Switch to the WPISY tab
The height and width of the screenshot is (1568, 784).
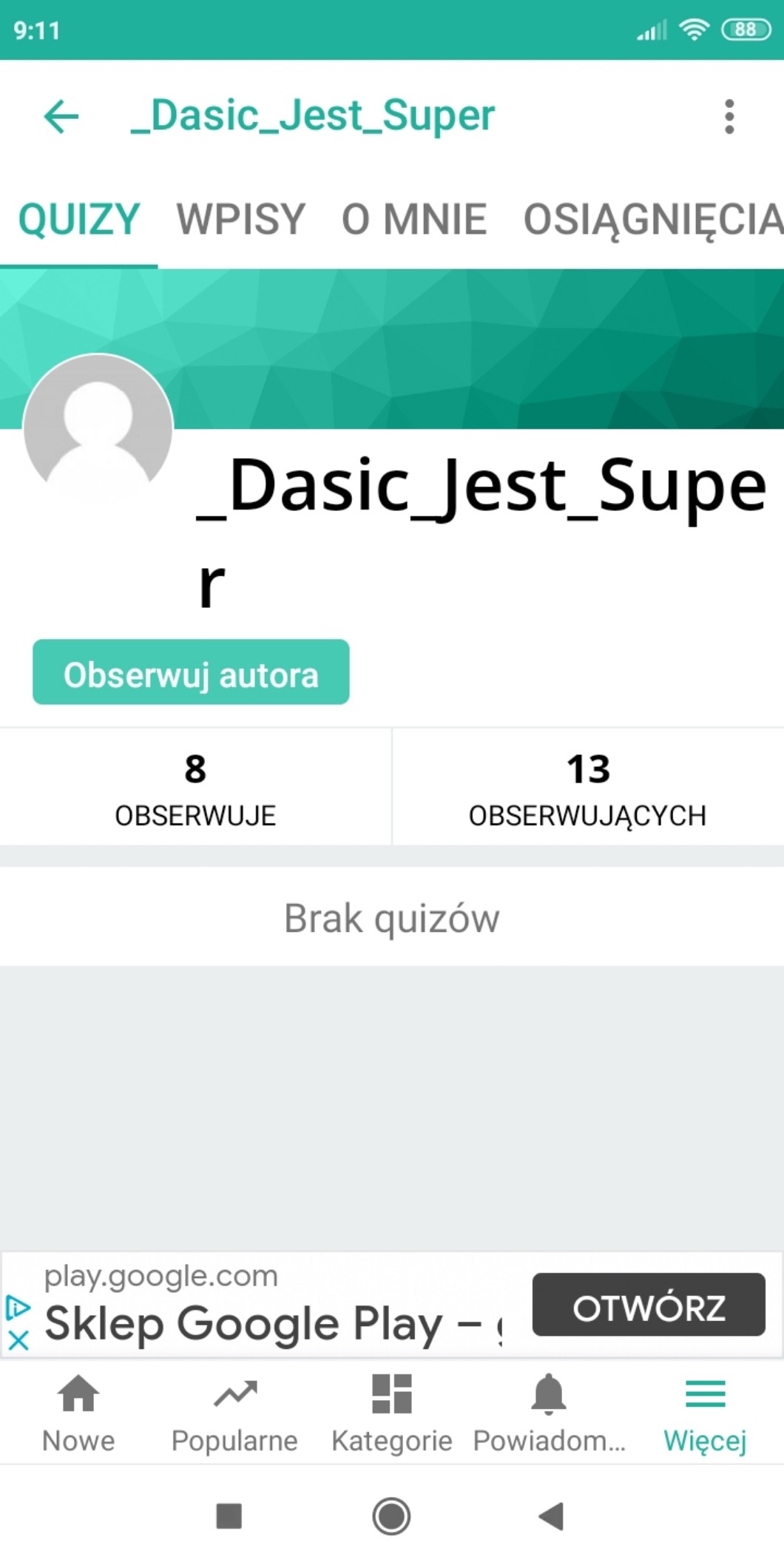click(240, 219)
